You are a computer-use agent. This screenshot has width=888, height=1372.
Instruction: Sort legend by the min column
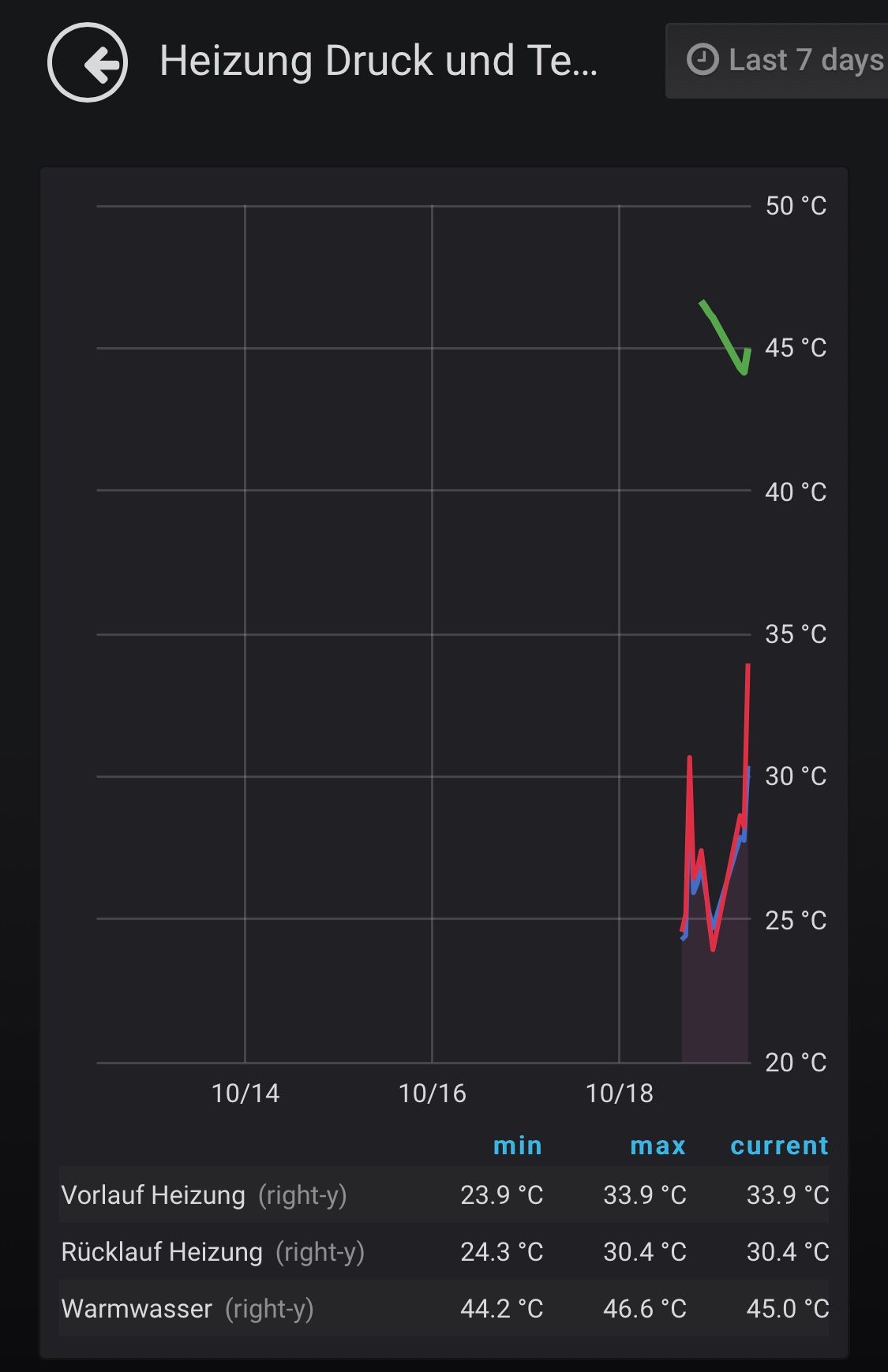(518, 1146)
